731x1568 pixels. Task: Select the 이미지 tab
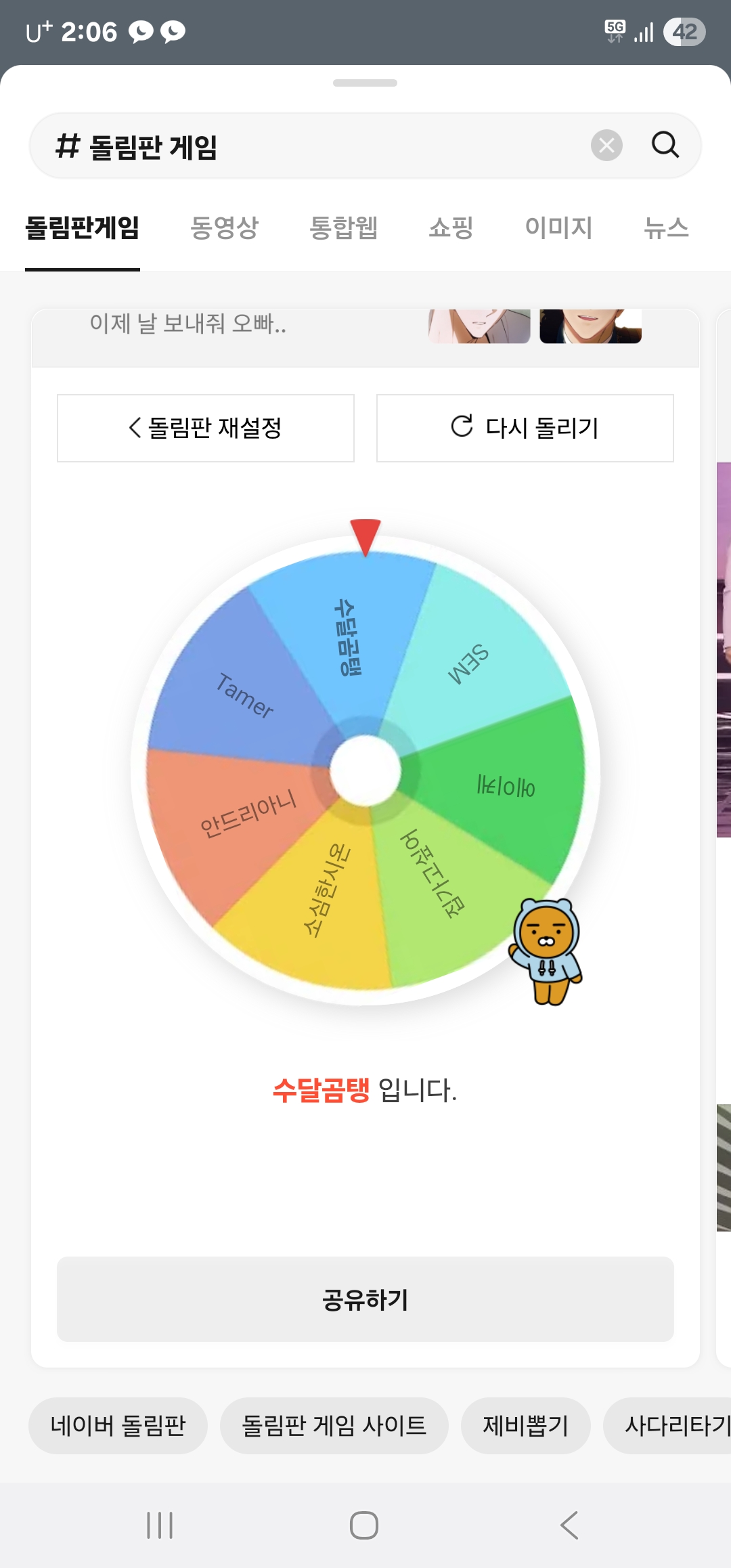(558, 227)
